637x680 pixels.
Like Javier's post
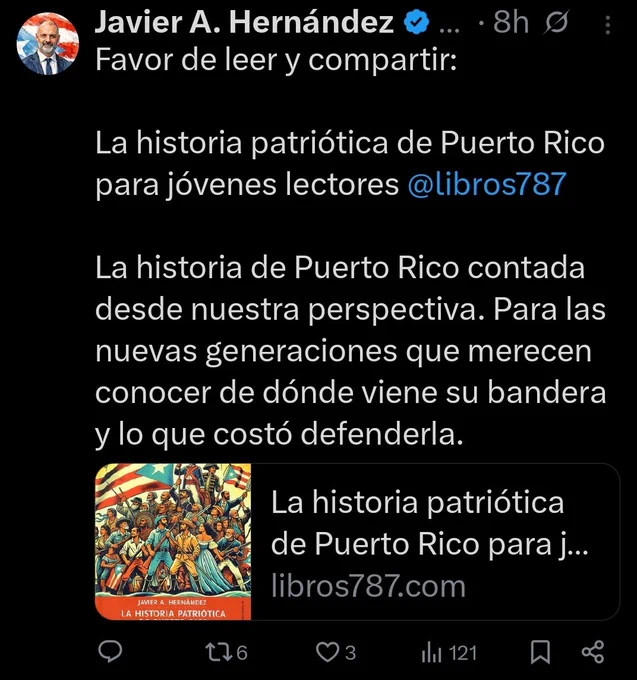[x=336, y=652]
